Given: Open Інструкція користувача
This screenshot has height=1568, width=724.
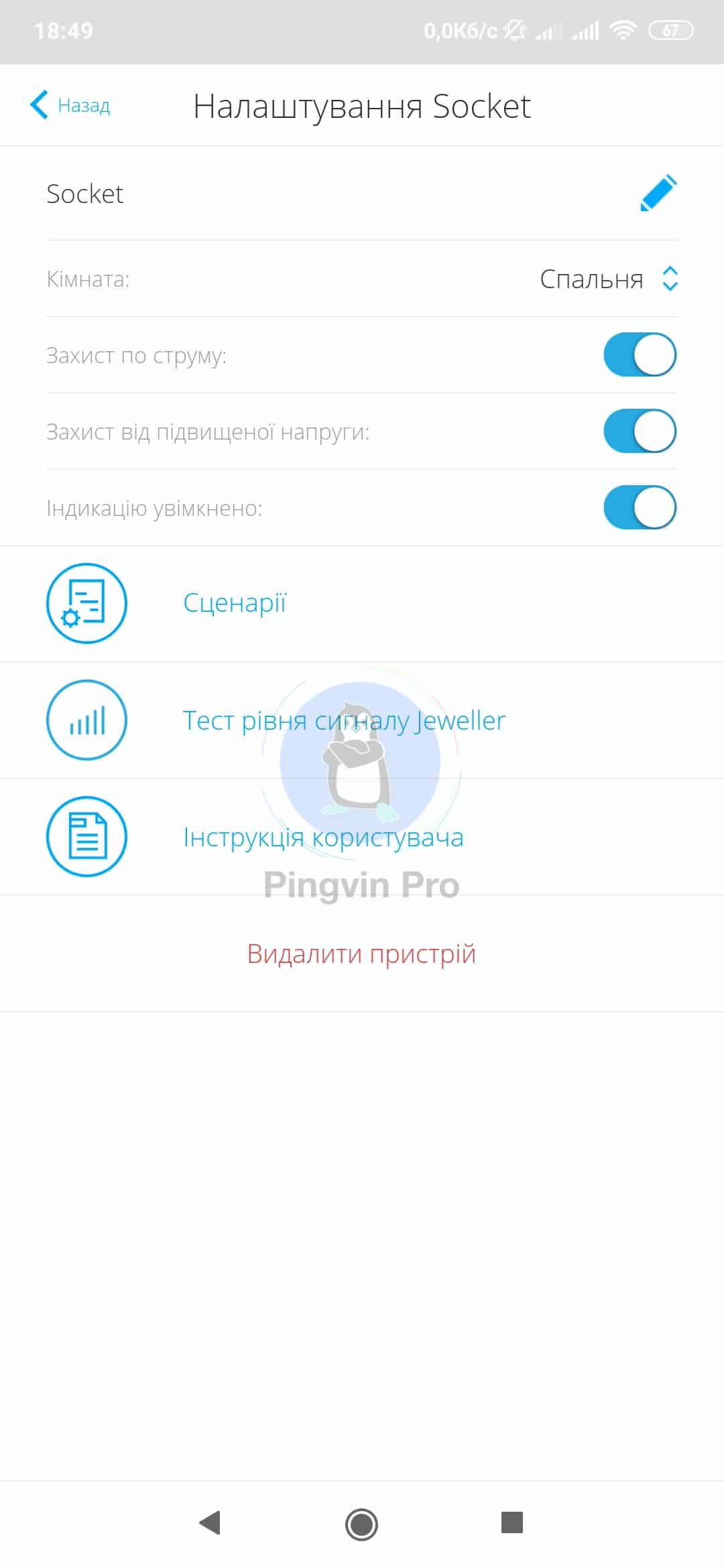Looking at the screenshot, I should (x=323, y=837).
